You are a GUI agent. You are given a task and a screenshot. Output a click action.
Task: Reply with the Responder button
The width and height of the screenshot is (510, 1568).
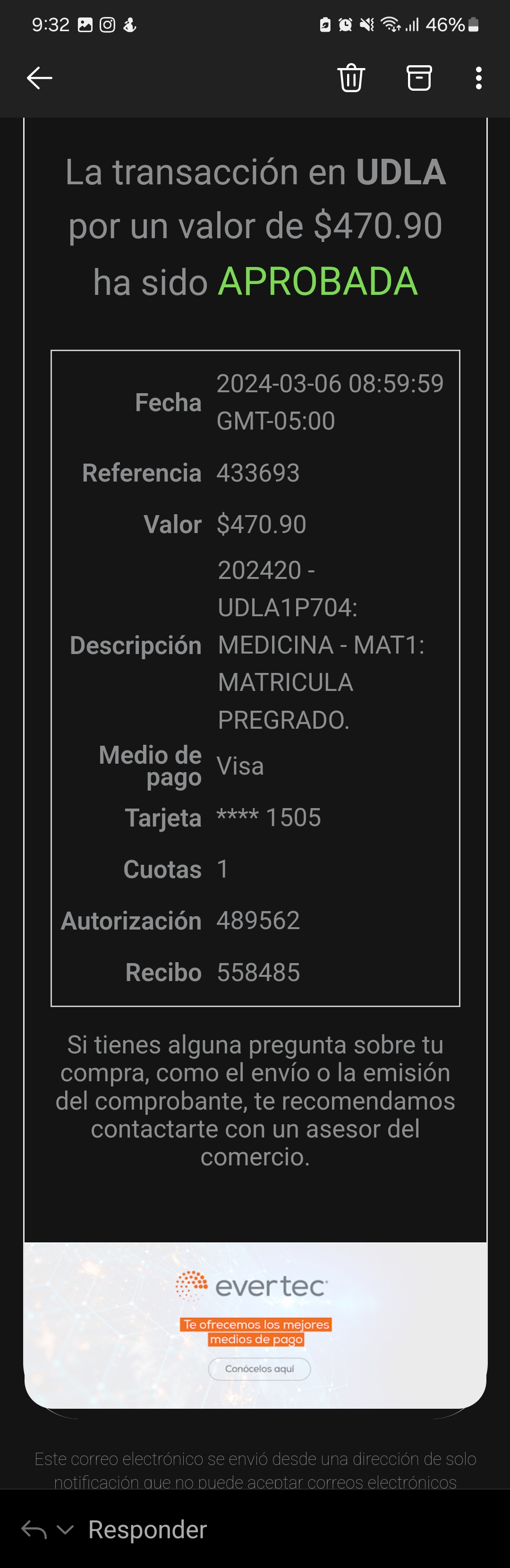(147, 1529)
